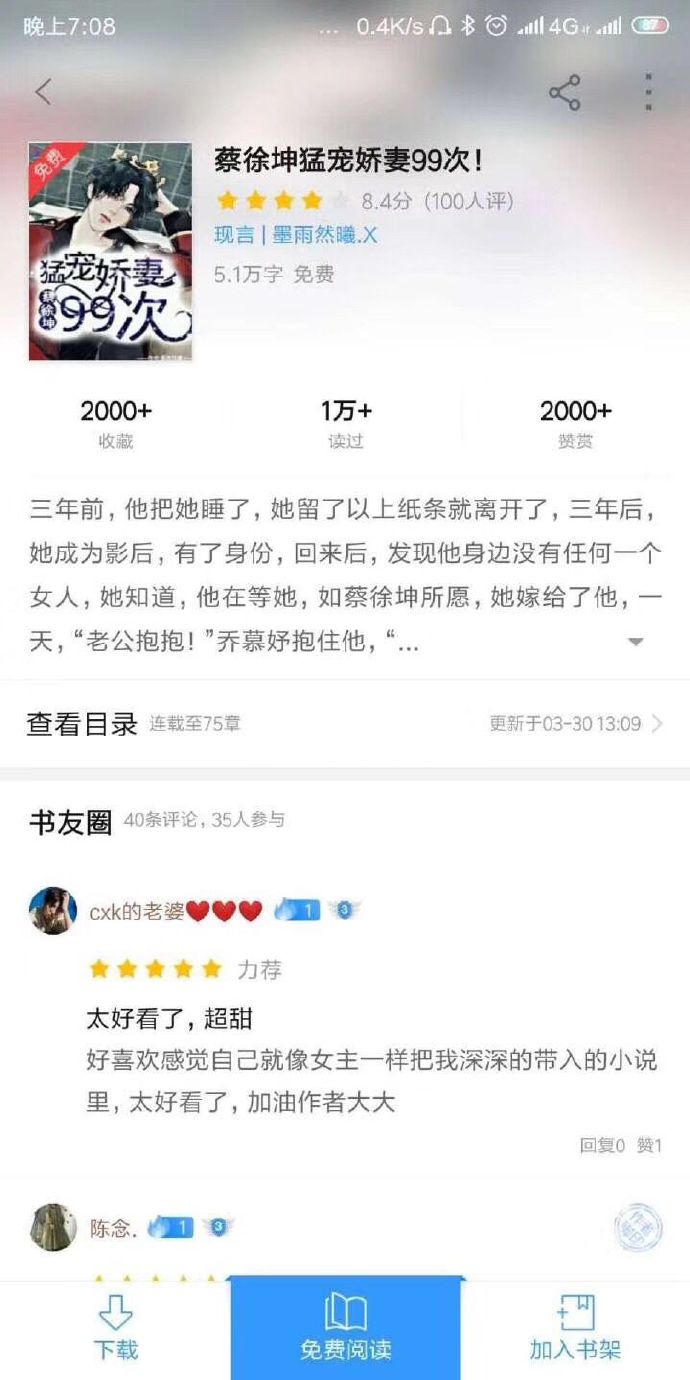Share this novel

565,93
